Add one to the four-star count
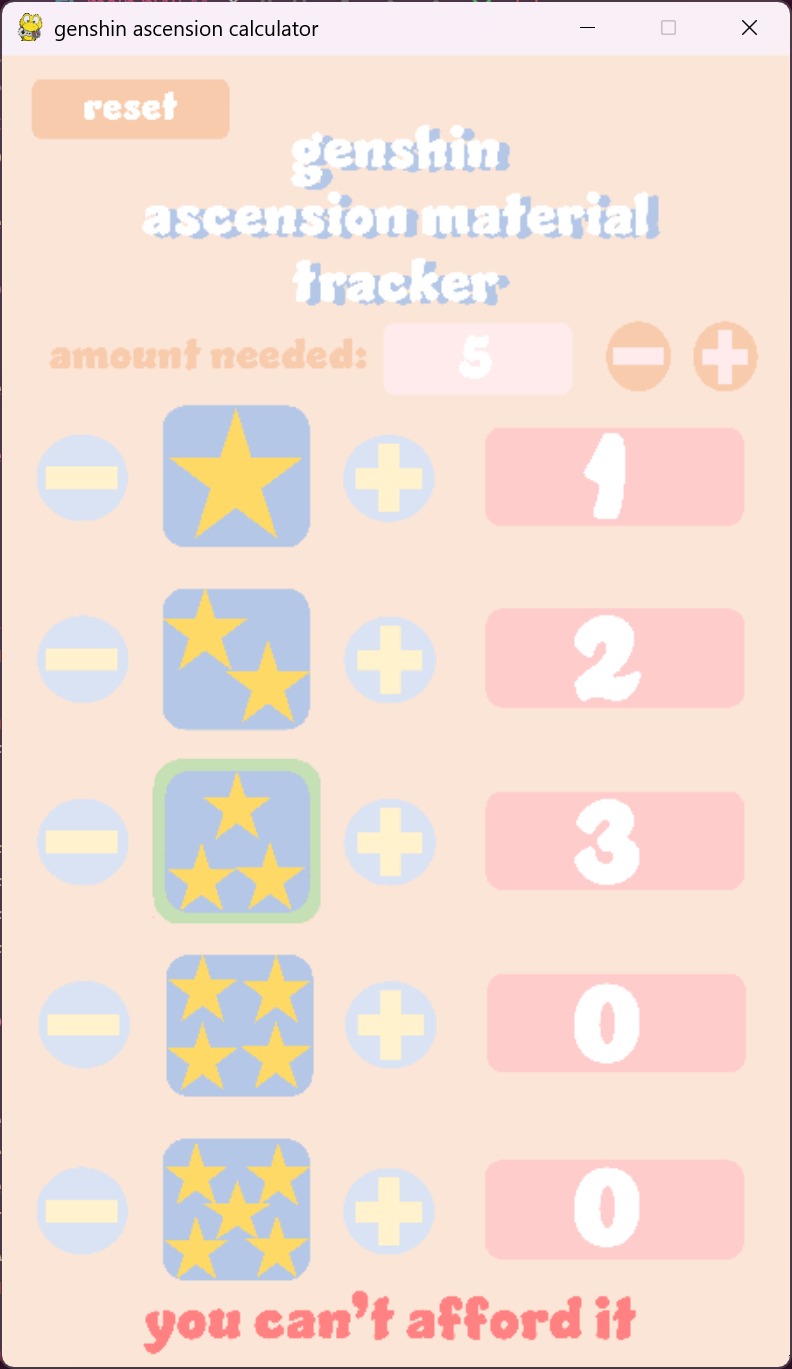This screenshot has height=1369, width=792. 391,1024
